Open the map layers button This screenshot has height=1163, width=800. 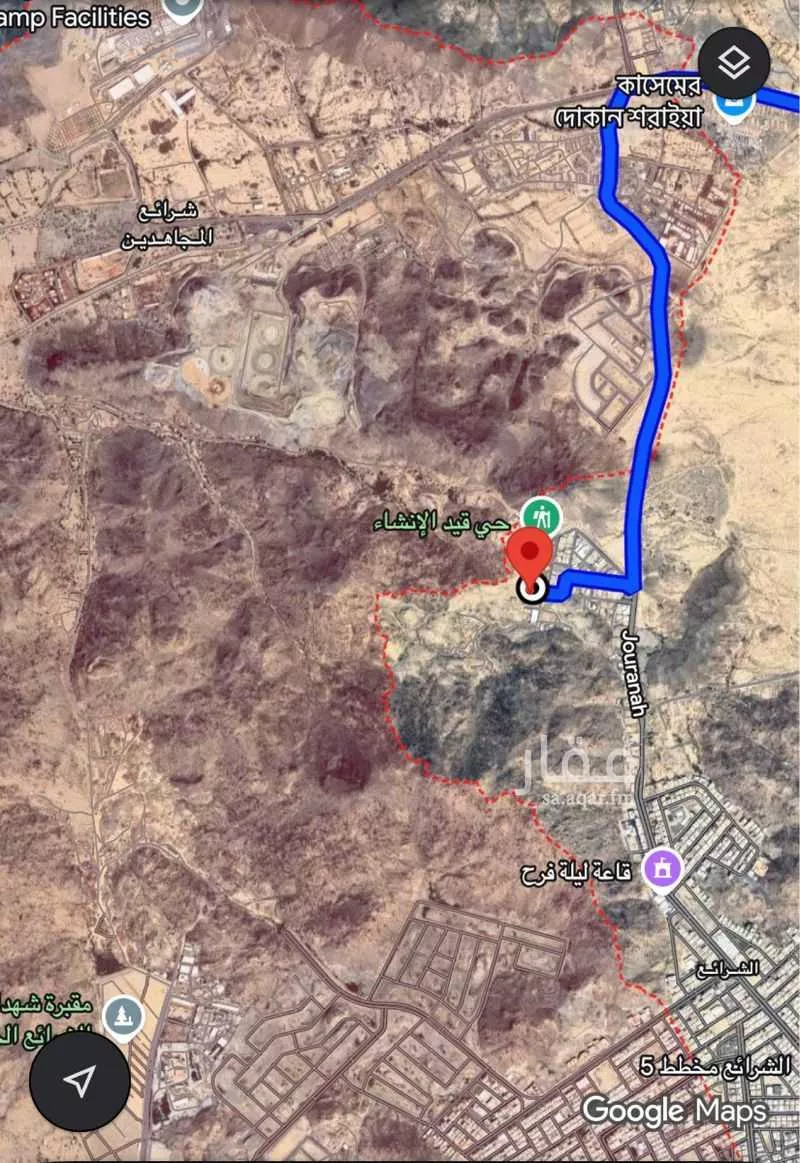coord(735,64)
